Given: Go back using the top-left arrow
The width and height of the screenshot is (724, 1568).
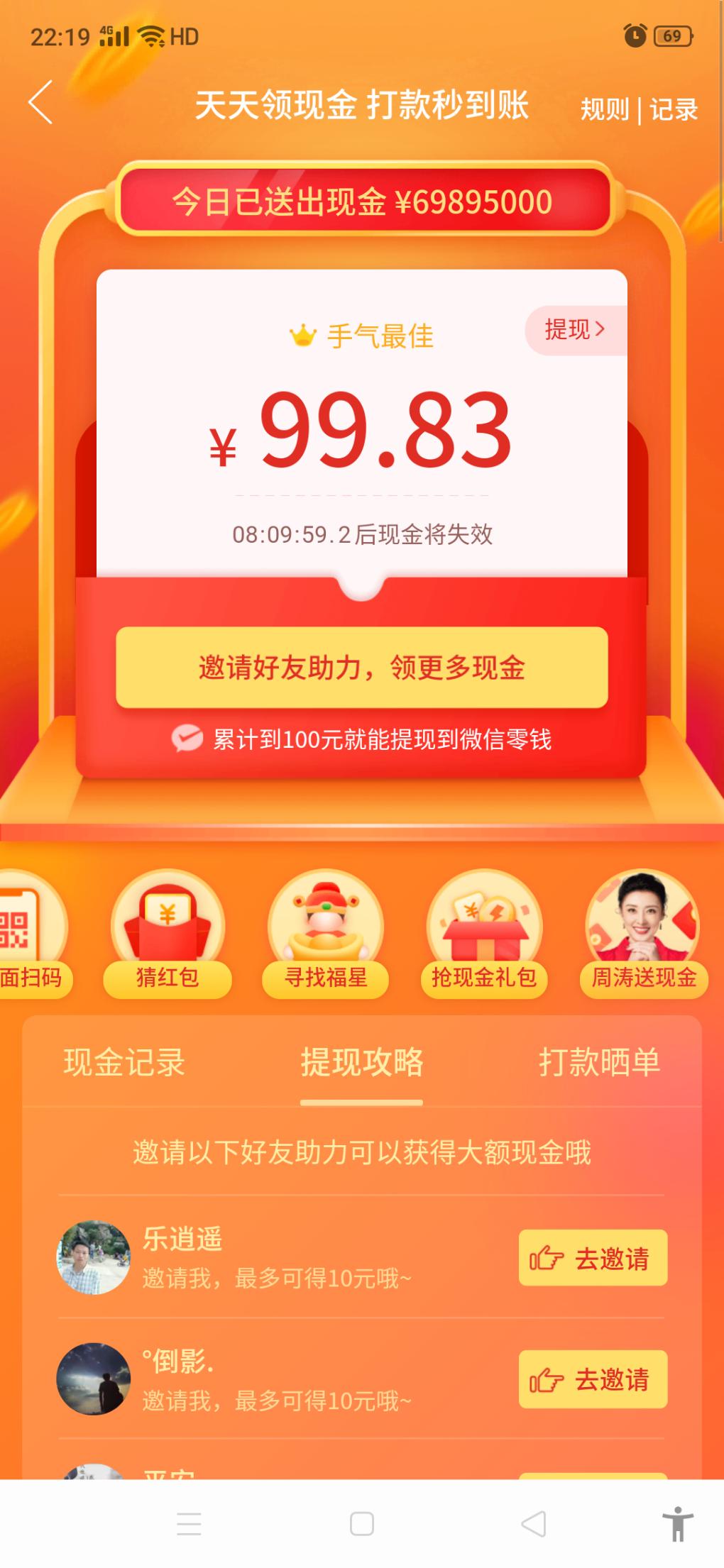Looking at the screenshot, I should pyautogui.click(x=40, y=103).
